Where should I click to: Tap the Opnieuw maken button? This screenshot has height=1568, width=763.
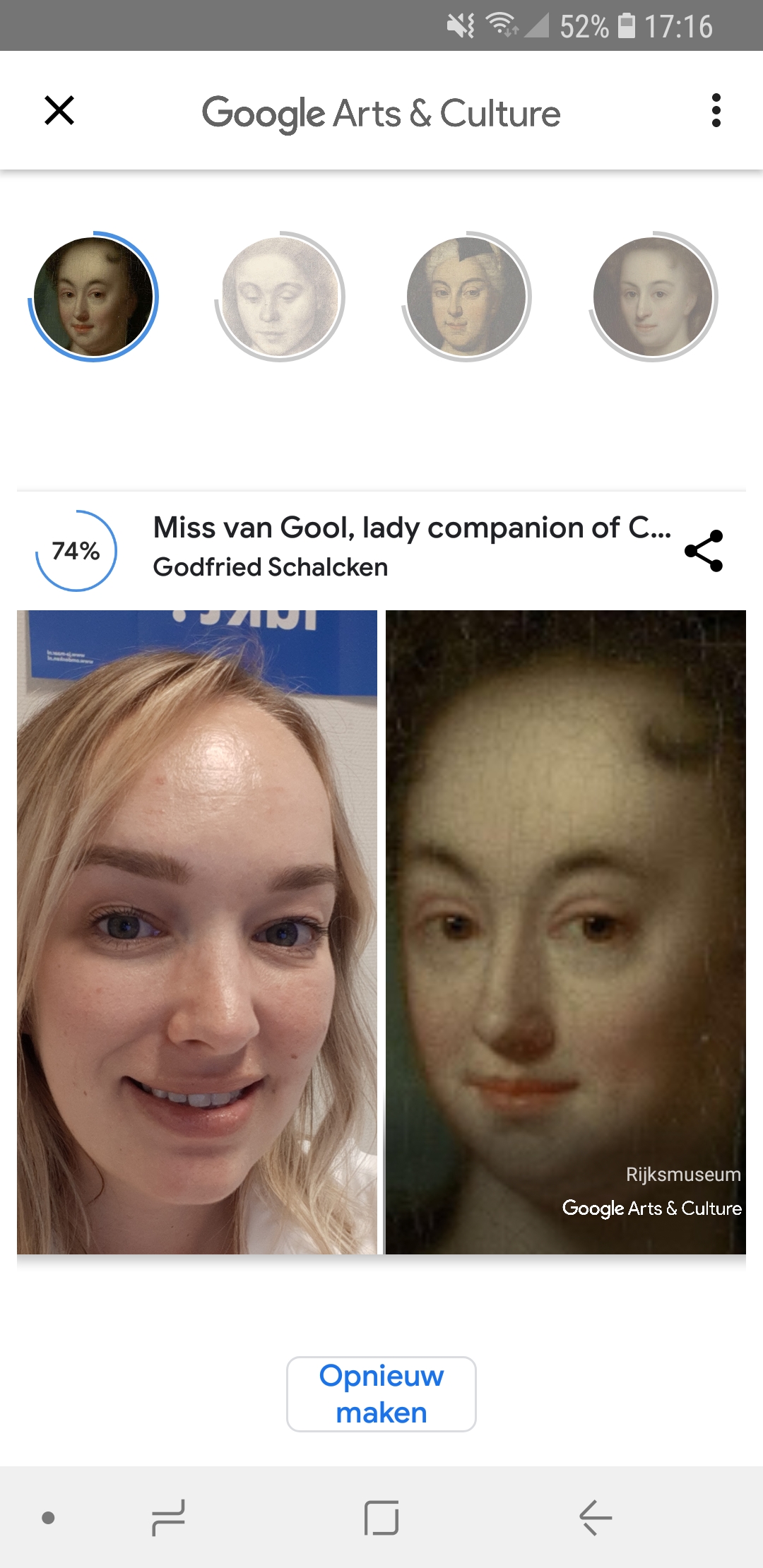381,1394
